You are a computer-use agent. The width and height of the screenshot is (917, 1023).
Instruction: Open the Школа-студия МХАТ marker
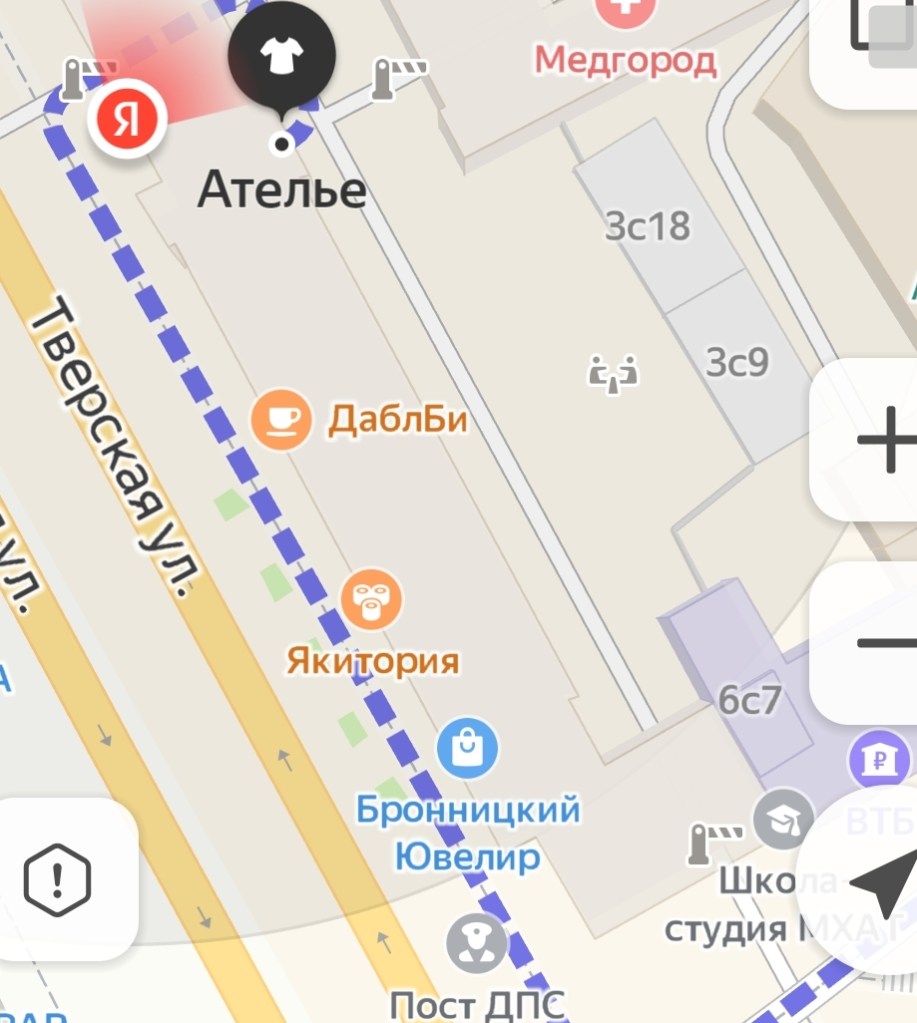pyautogui.click(x=784, y=820)
